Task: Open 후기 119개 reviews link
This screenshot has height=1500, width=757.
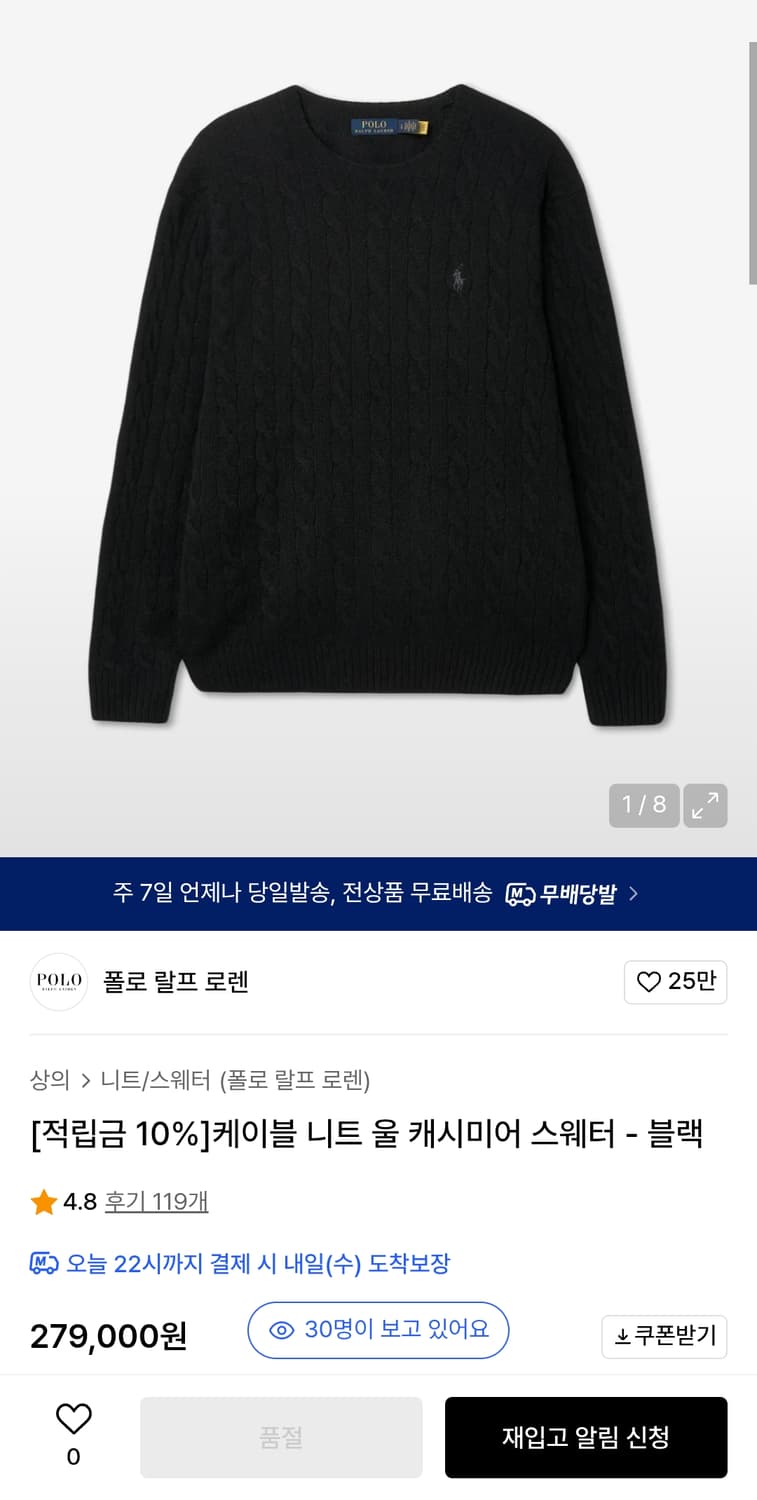Action: tap(157, 1202)
